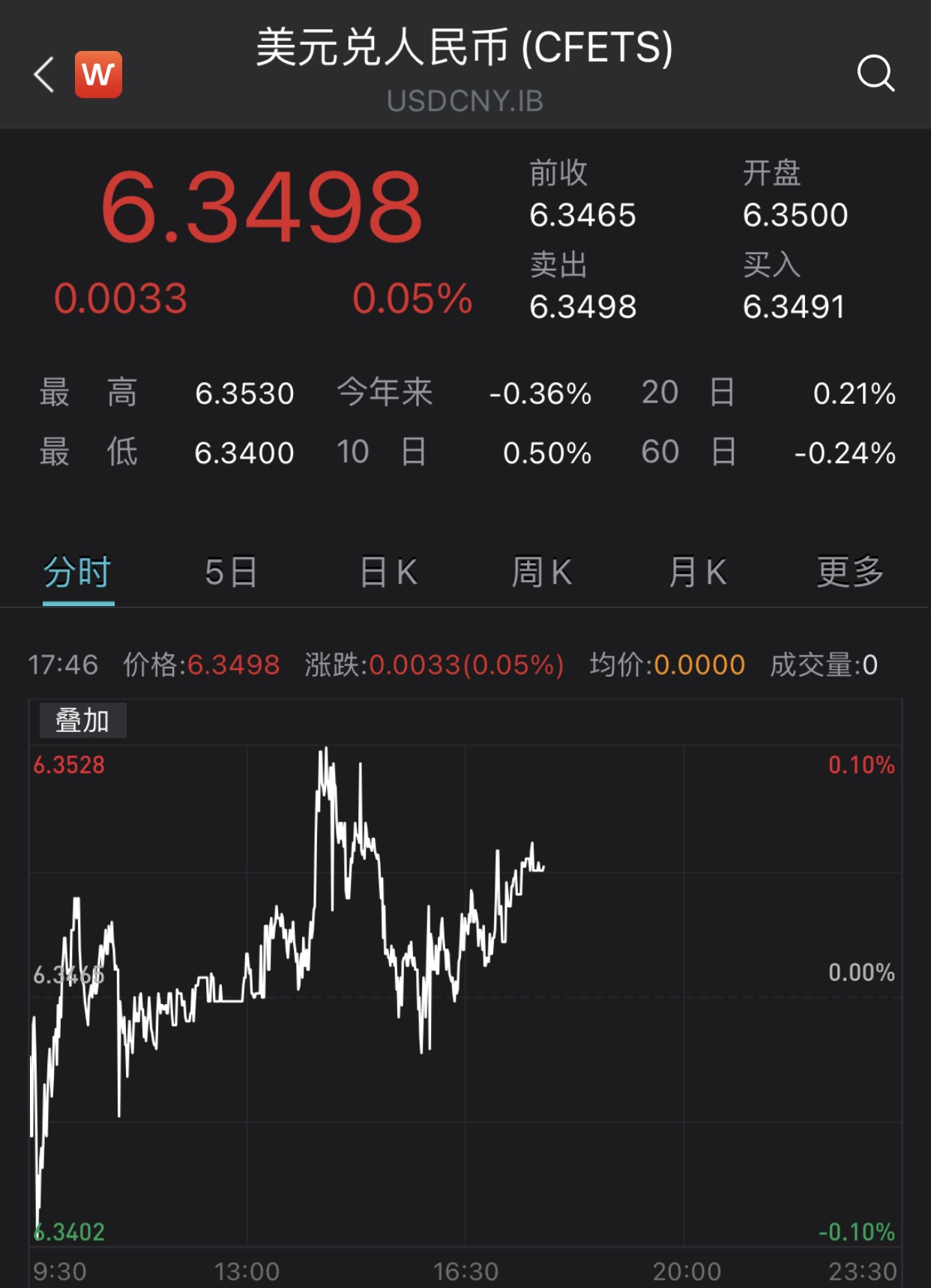Tap the 开盘 opening price 6.3500
Screen dimensions: 931x1288
pos(796,216)
